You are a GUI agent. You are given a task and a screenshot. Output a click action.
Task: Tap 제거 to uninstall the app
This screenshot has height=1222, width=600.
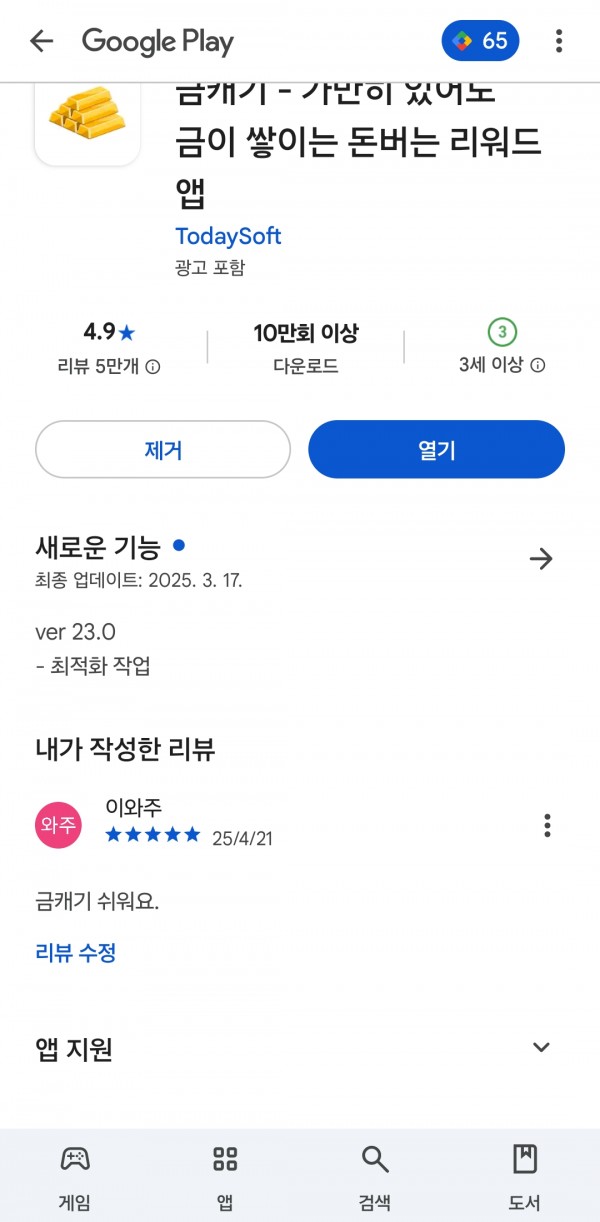(x=163, y=450)
